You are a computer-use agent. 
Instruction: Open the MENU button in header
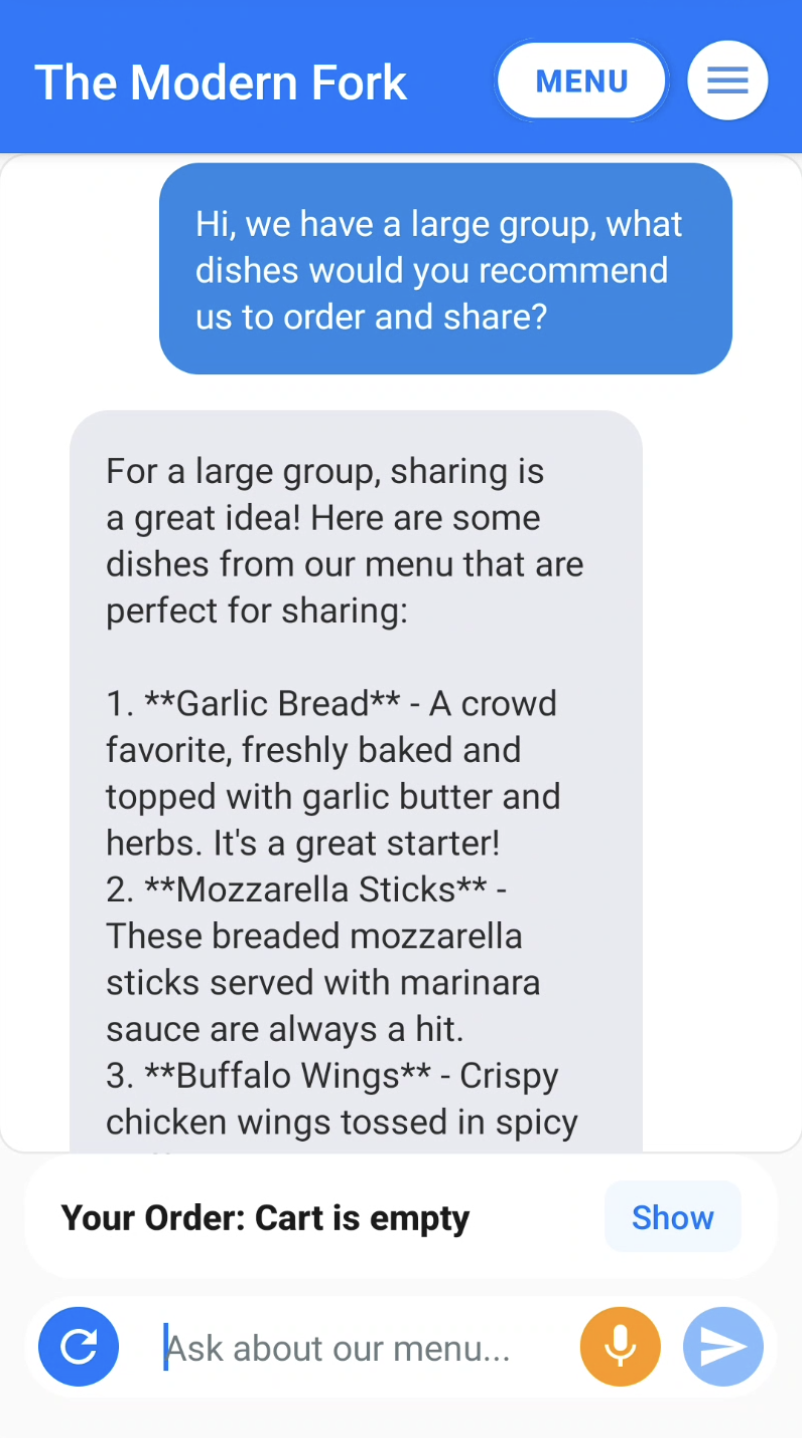click(581, 81)
